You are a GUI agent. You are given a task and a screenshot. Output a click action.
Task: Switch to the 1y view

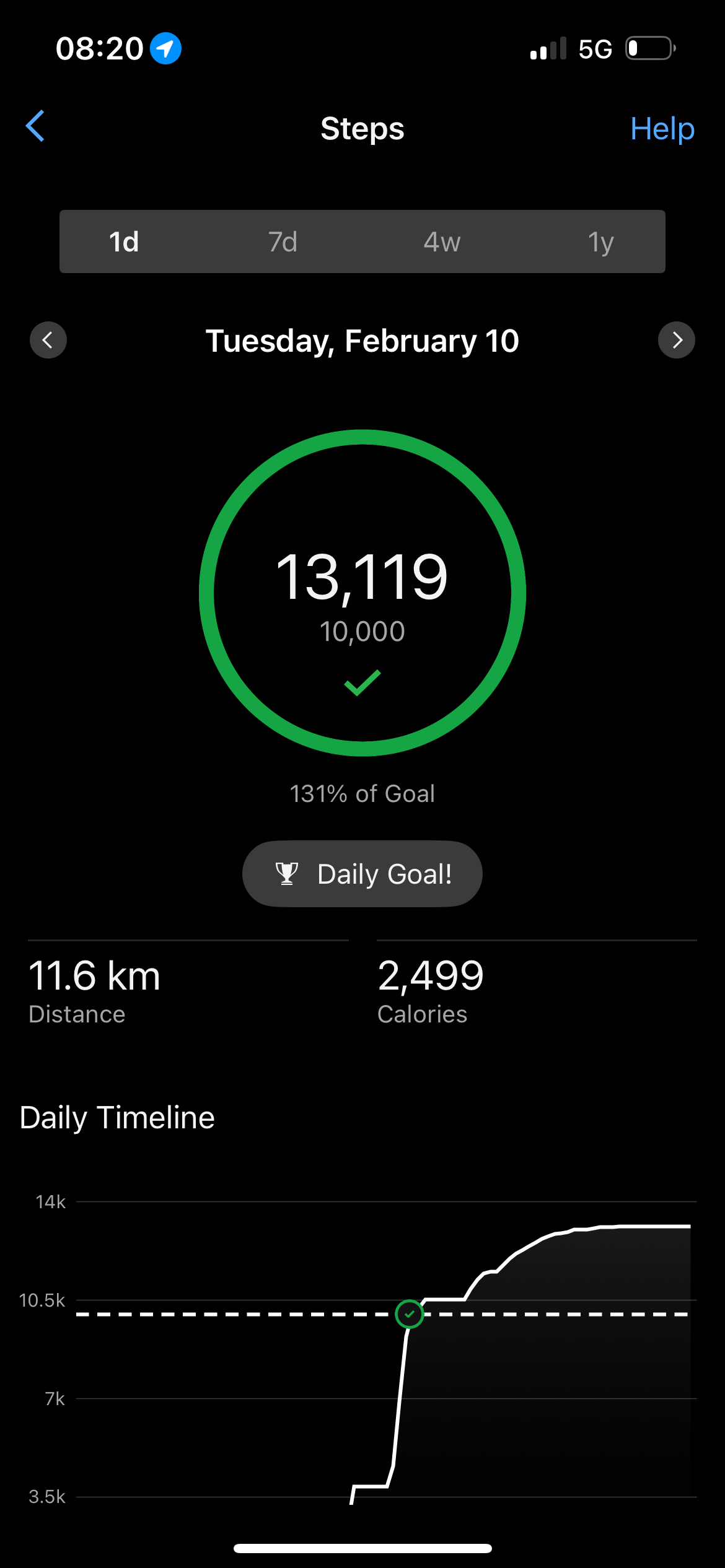(x=600, y=242)
